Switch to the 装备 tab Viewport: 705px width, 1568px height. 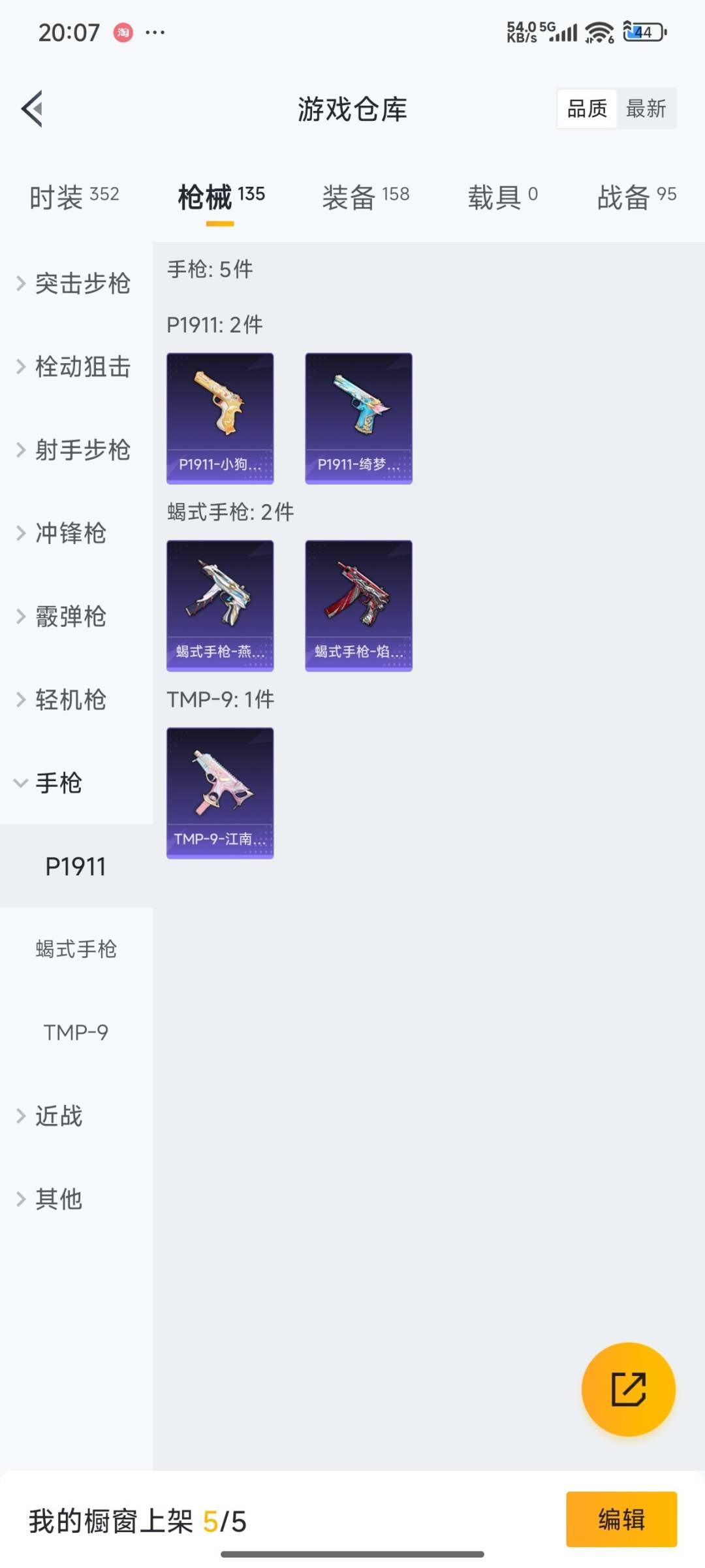click(x=365, y=197)
